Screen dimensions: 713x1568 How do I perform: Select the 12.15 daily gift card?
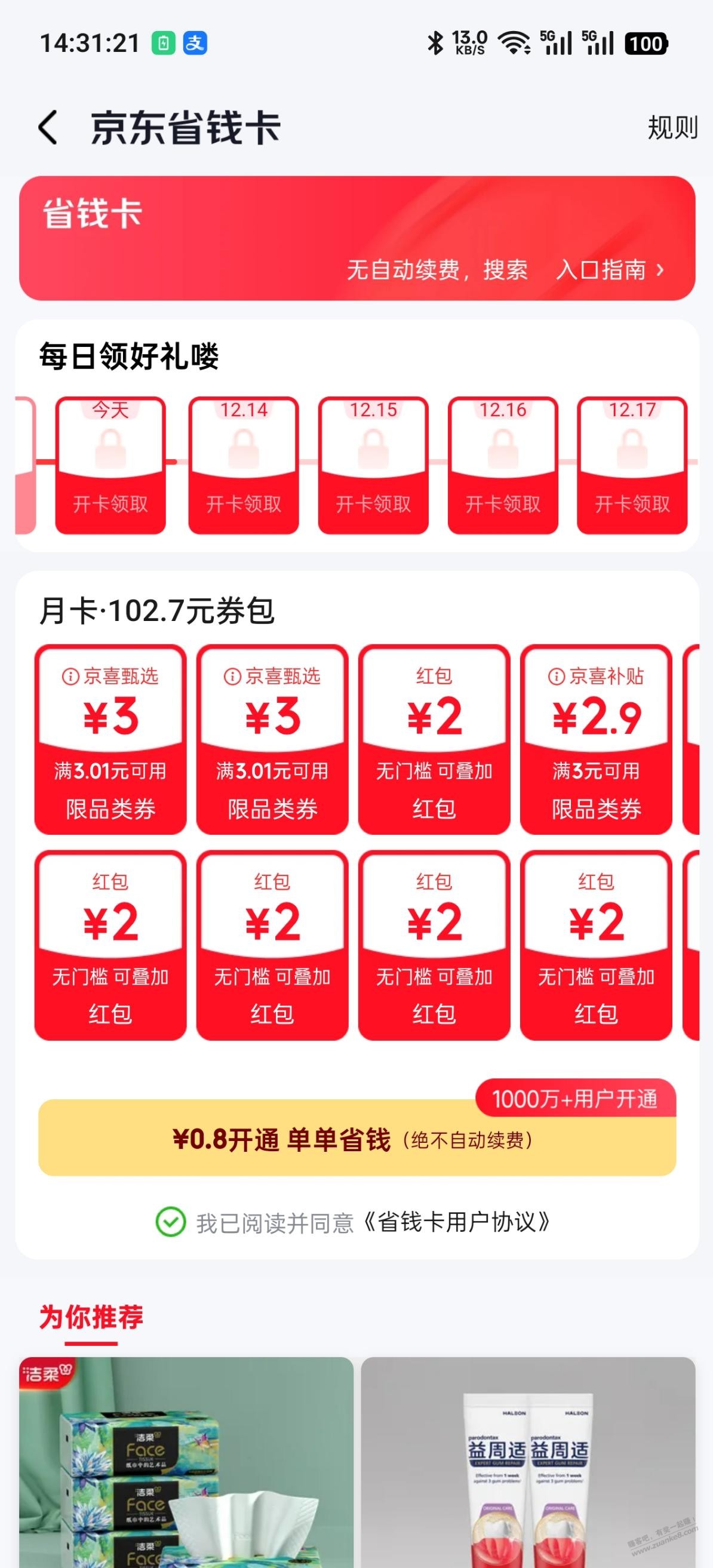(x=373, y=466)
